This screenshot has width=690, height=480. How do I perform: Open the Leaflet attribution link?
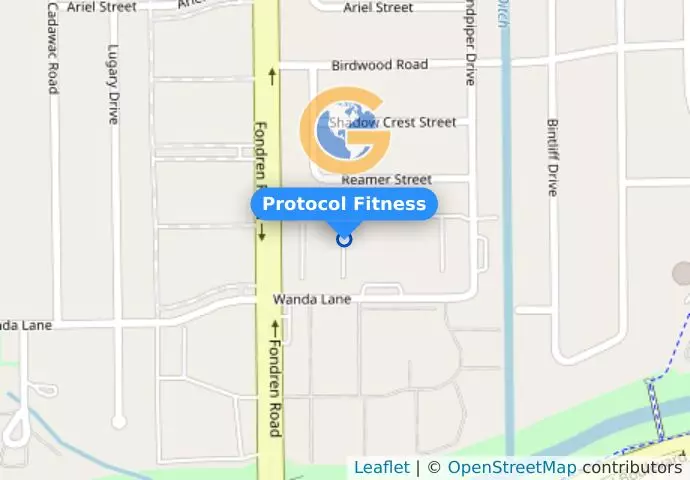(381, 467)
